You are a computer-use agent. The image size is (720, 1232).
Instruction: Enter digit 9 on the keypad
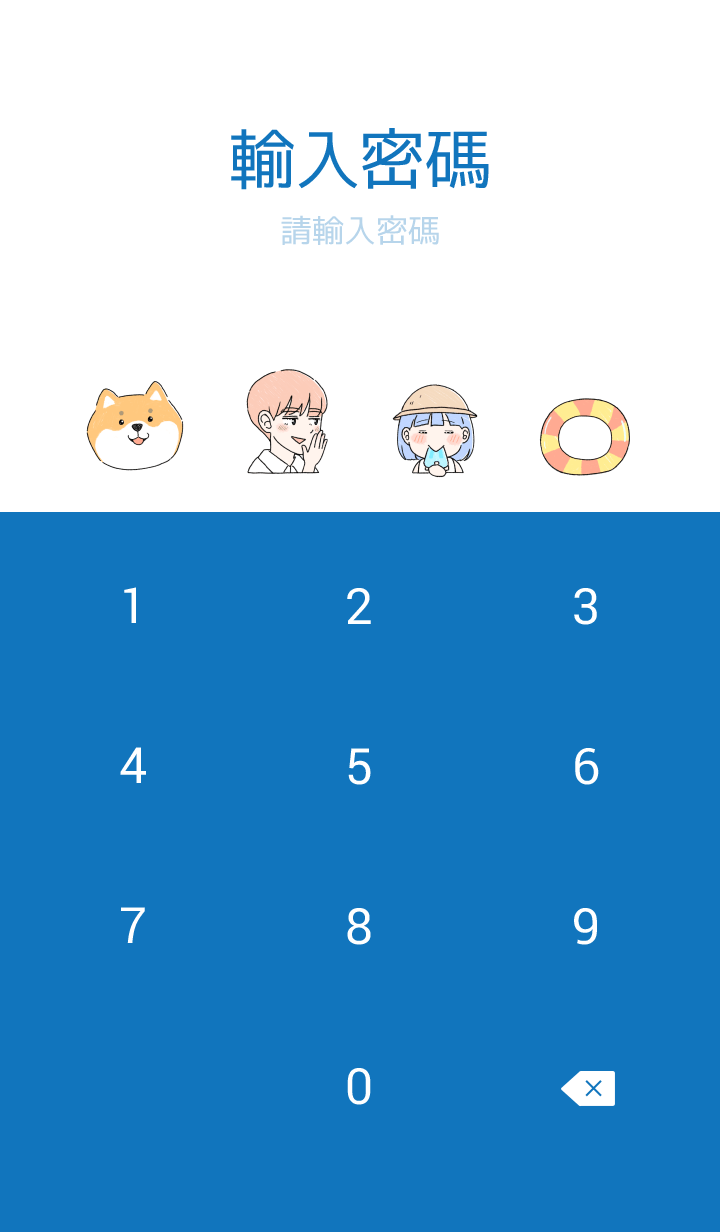coord(586,927)
